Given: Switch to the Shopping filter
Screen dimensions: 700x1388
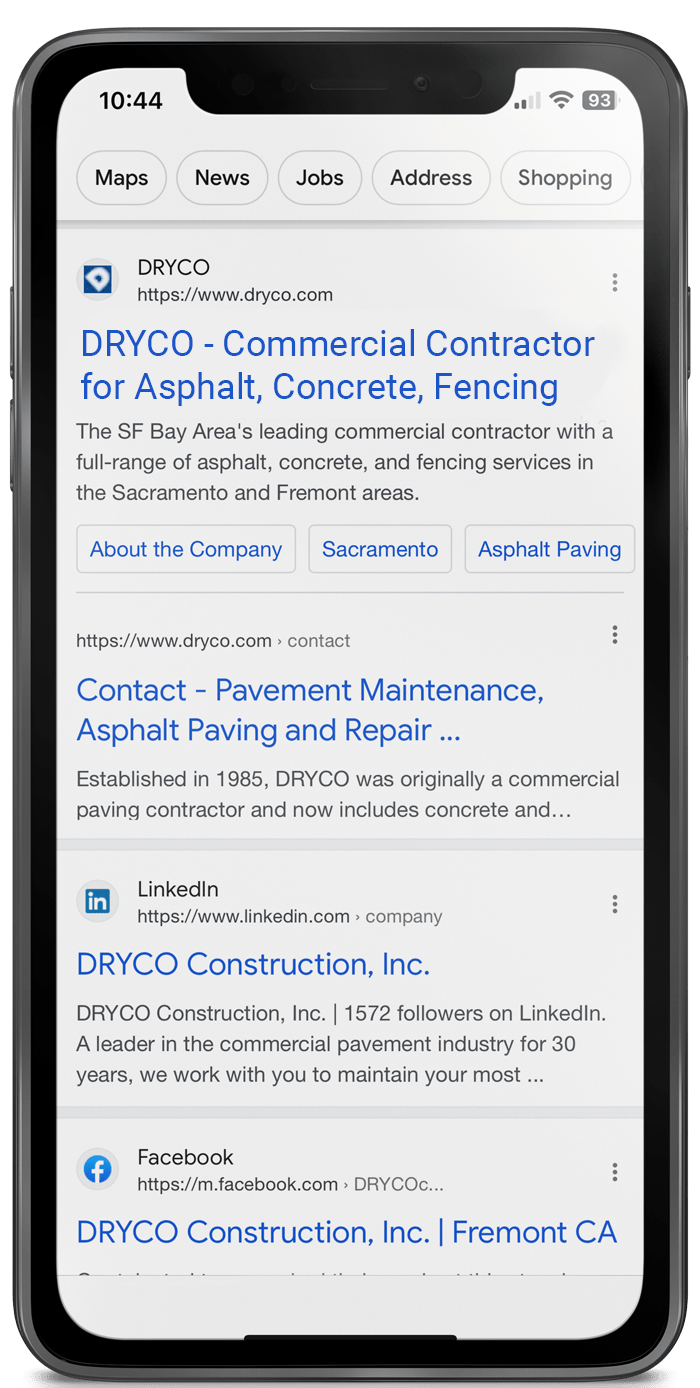Looking at the screenshot, I should (564, 178).
